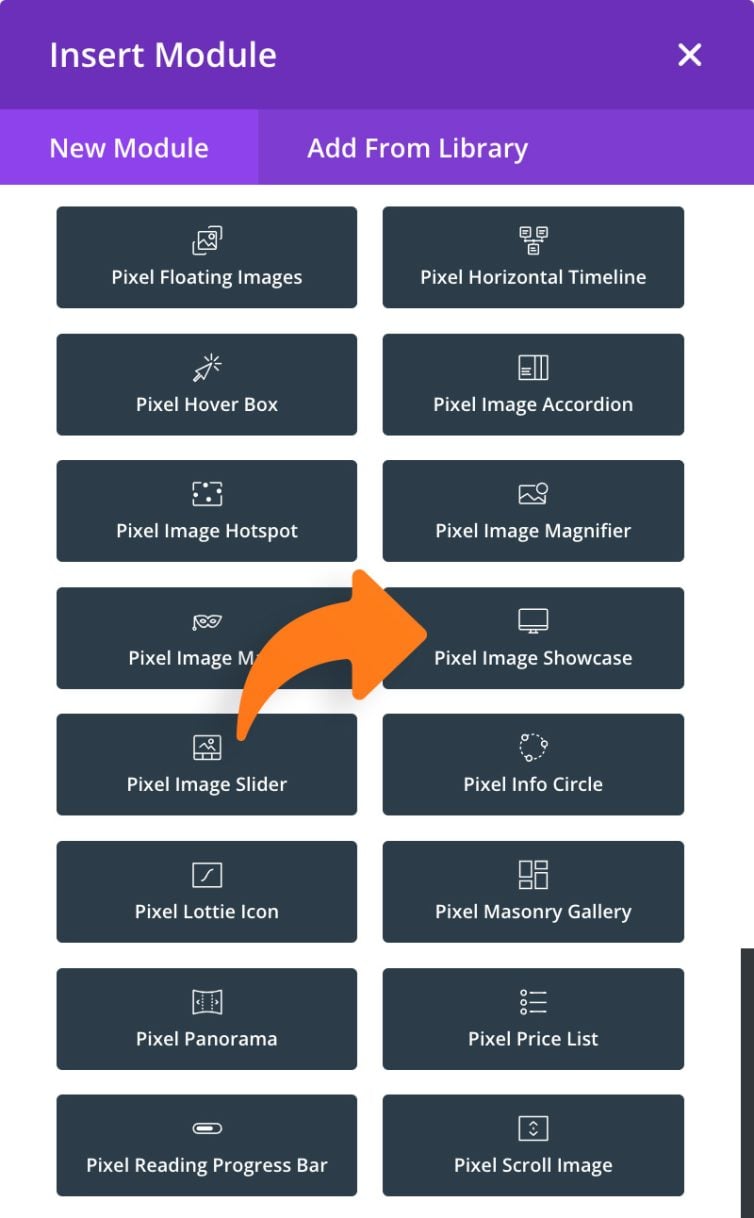Select the Pixel Masonry Gallery module
This screenshot has height=1218, width=754.
click(x=533, y=891)
